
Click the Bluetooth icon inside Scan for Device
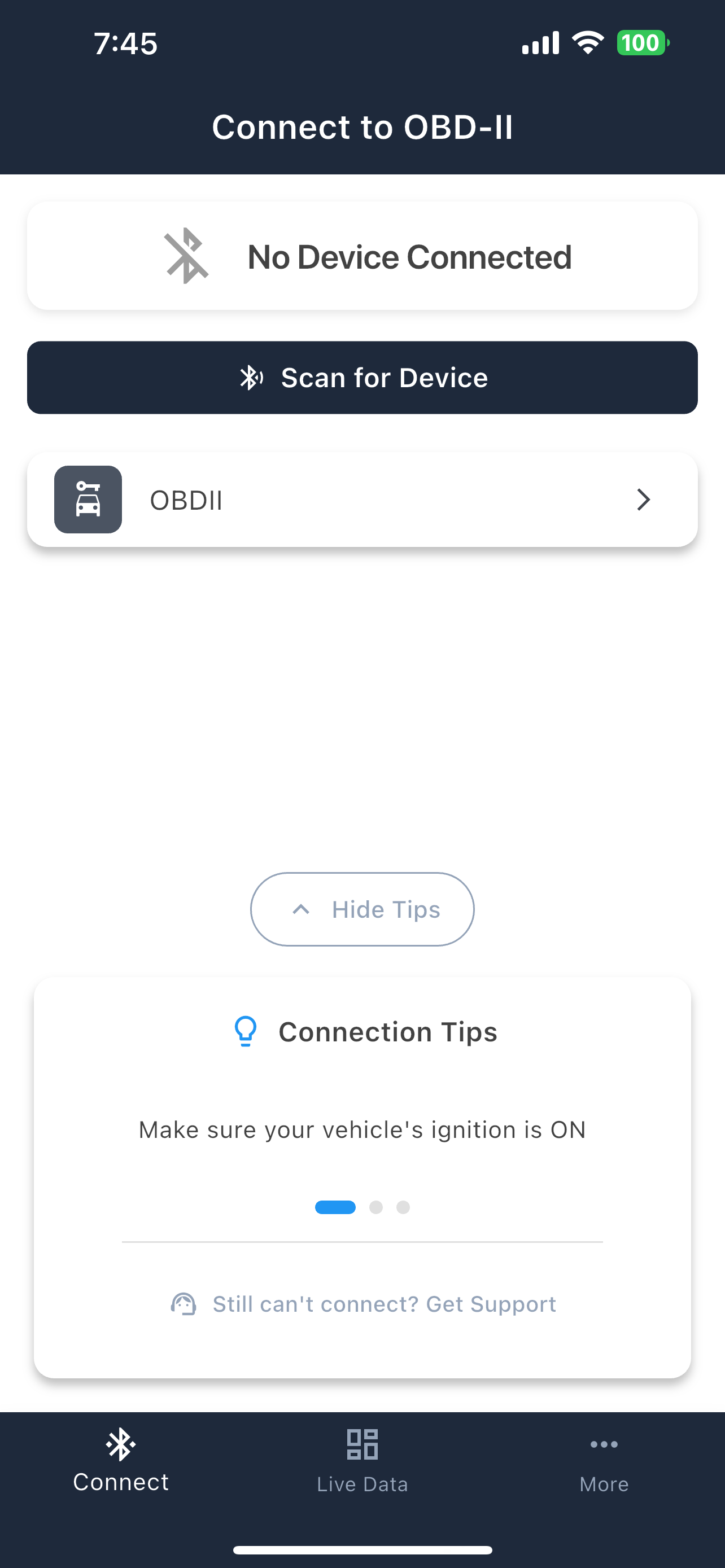(x=251, y=377)
